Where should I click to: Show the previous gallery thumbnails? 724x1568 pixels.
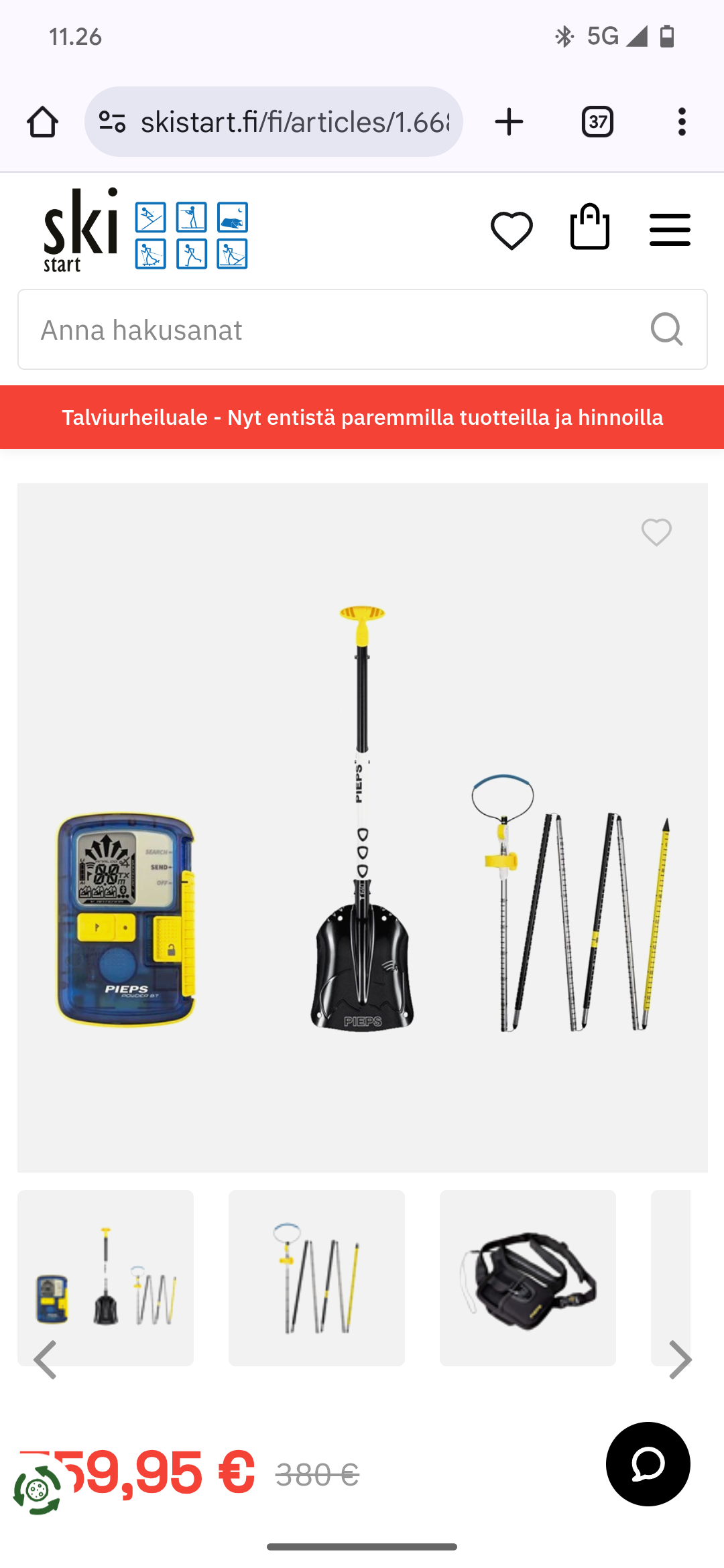click(x=45, y=1360)
